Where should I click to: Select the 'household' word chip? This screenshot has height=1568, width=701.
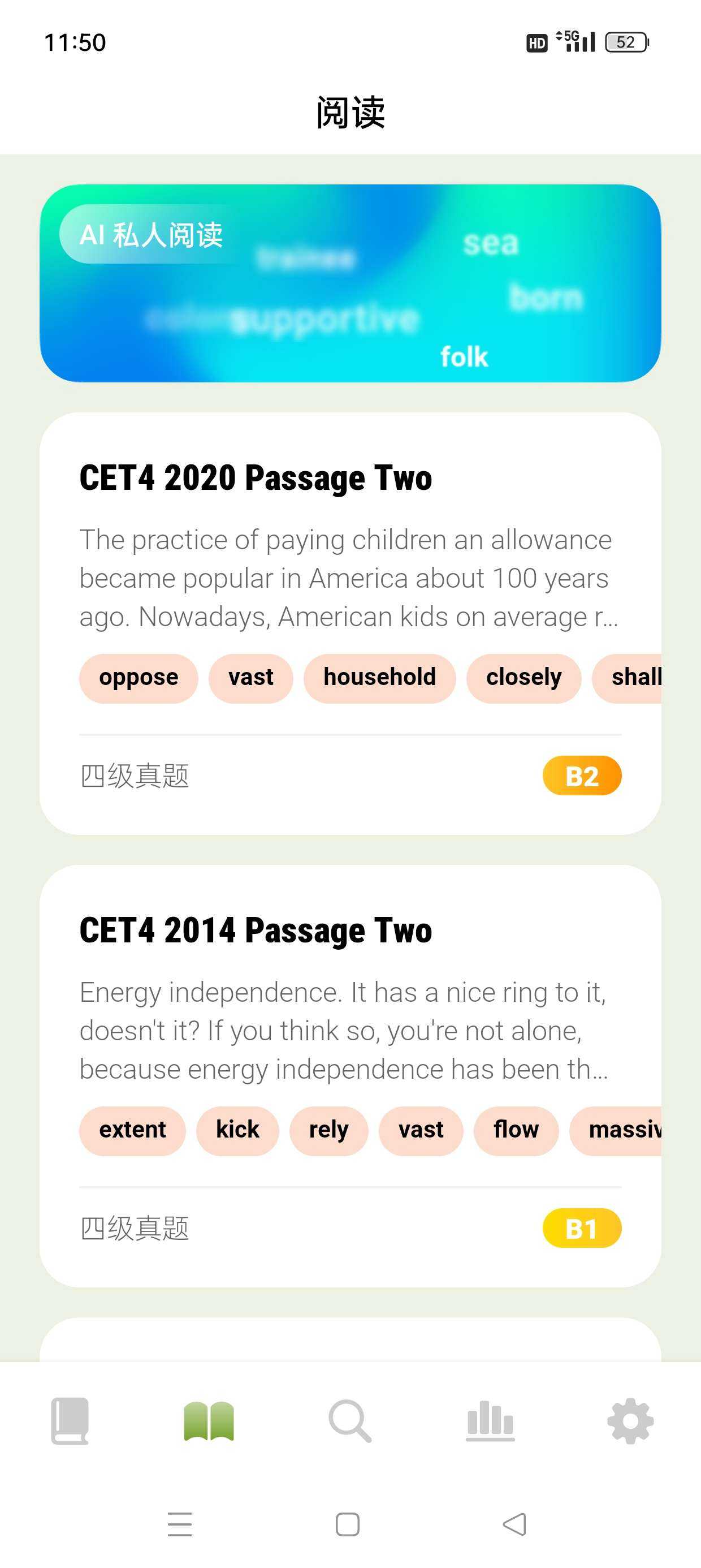[379, 678]
